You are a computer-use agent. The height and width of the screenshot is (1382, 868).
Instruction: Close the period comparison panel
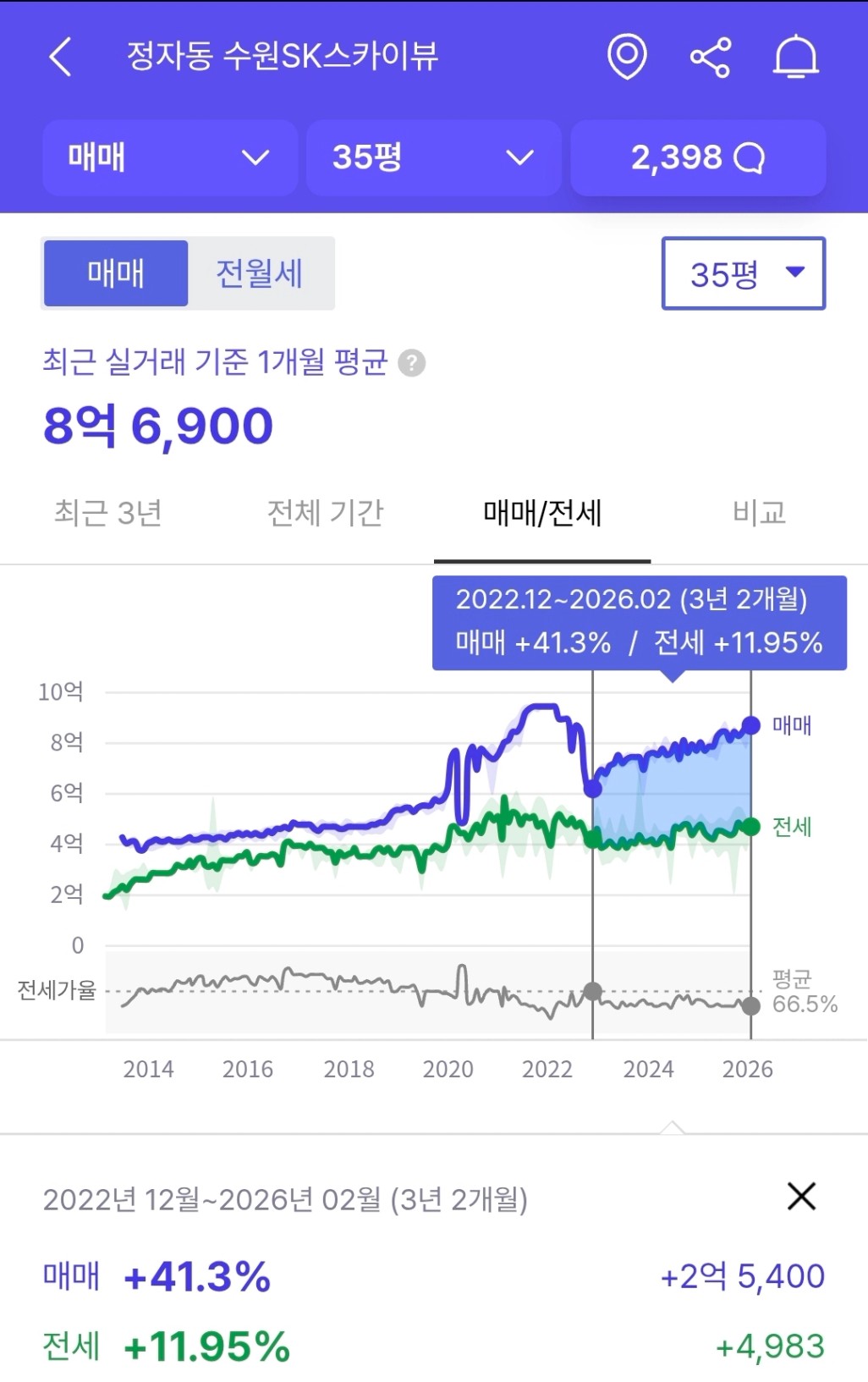(x=801, y=1197)
